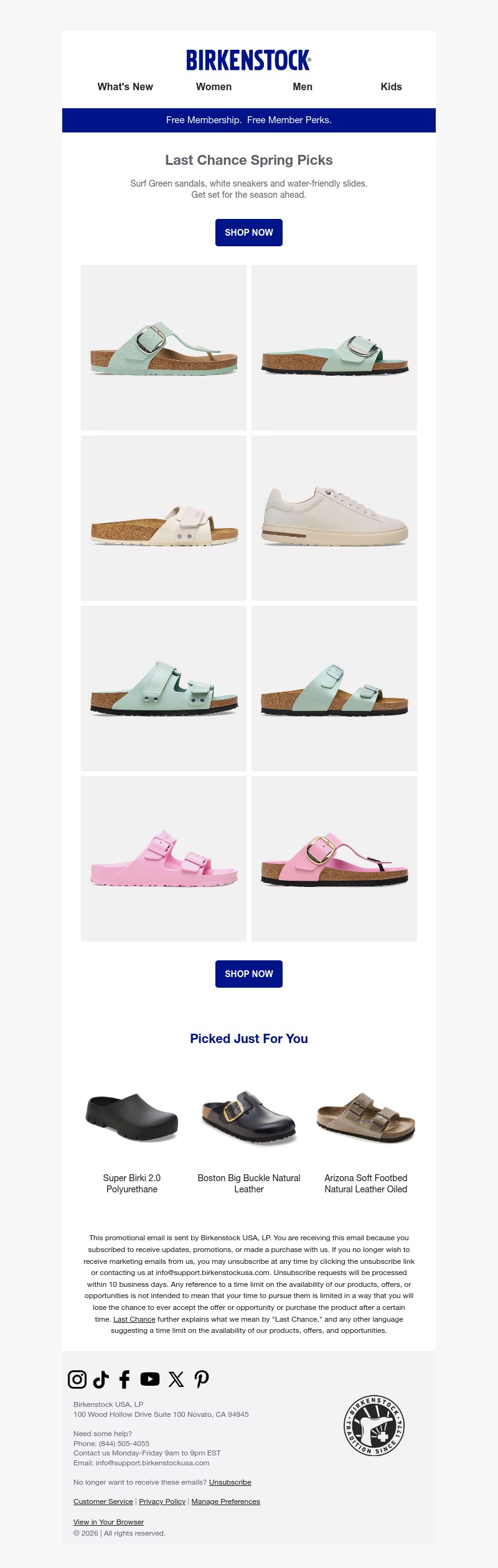This screenshot has height=1568, width=498.
Task: Open the YouTube channel icon
Action: click(x=150, y=1380)
